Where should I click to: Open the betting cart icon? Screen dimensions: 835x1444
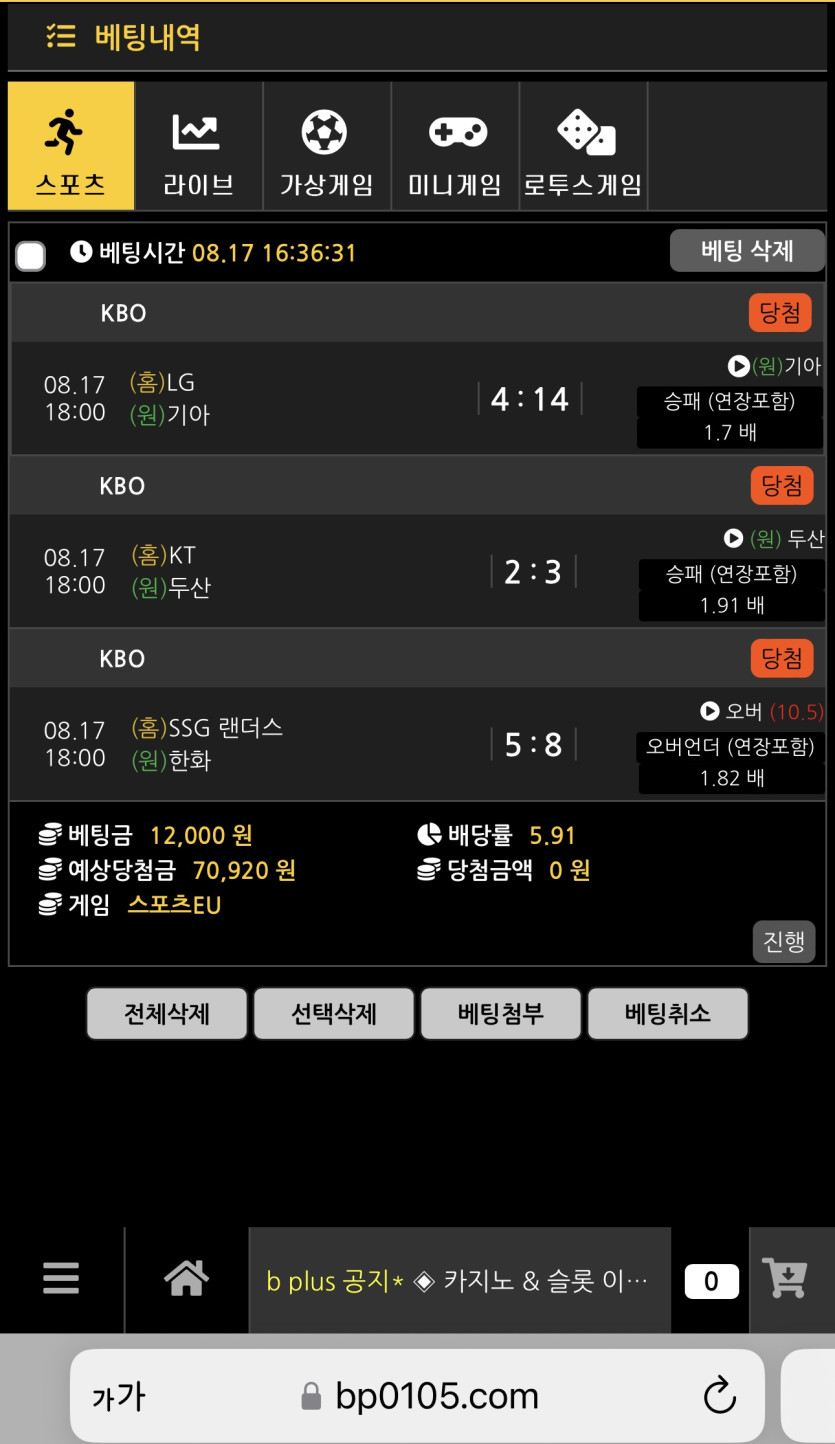(785, 1278)
